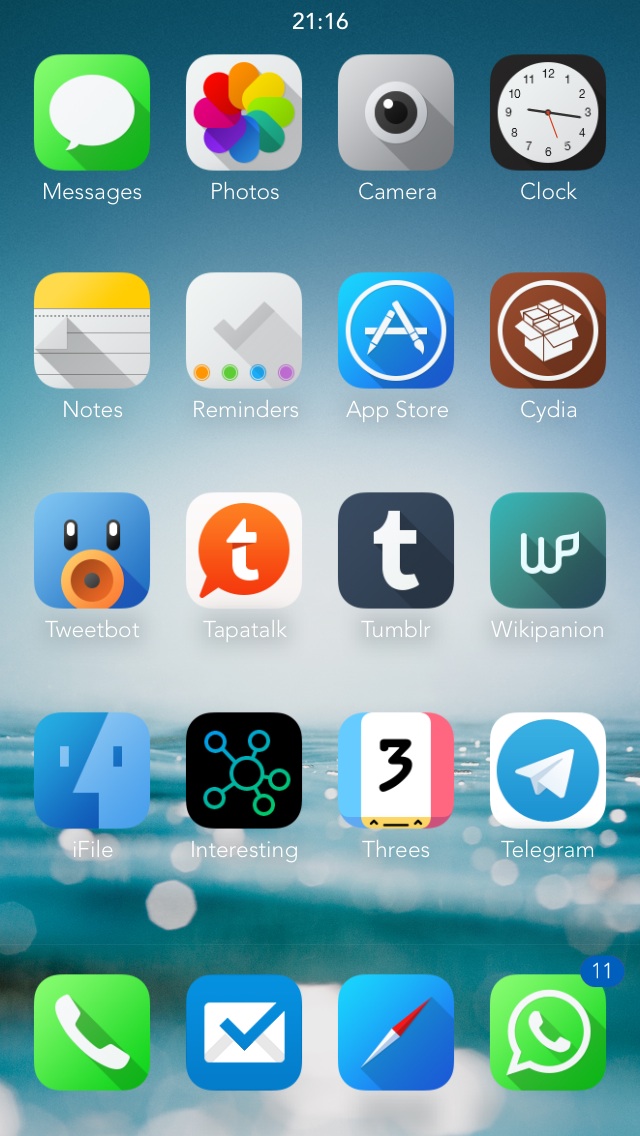Open the Messages app
Image resolution: width=640 pixels, height=1136 pixels.
(x=92, y=113)
